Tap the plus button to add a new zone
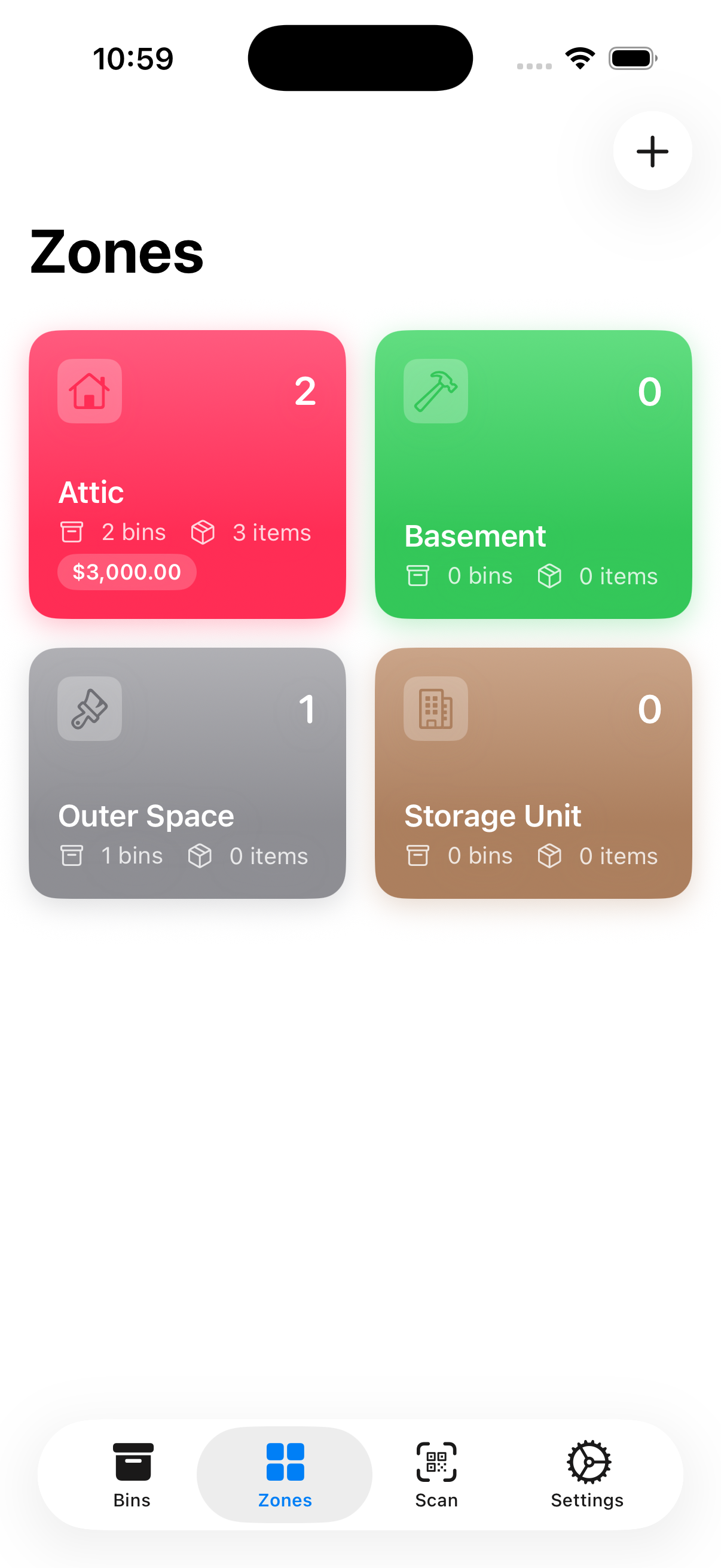The image size is (721, 1568). (x=652, y=151)
